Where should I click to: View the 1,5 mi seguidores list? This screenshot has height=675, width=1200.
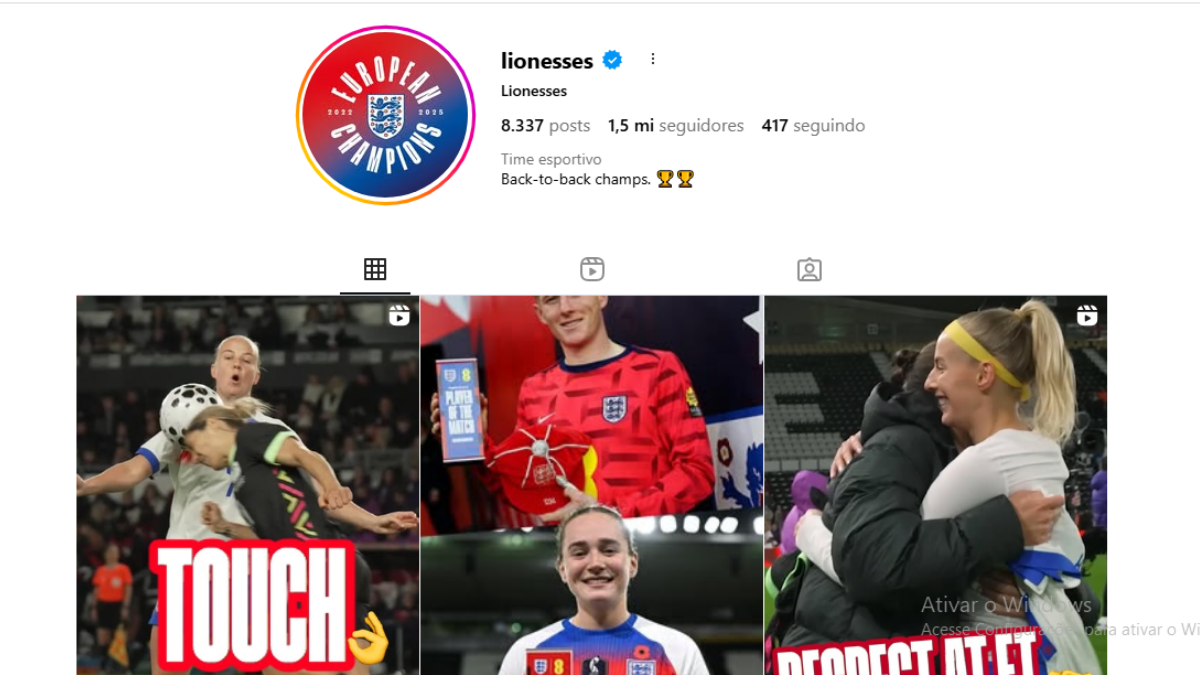tap(676, 126)
